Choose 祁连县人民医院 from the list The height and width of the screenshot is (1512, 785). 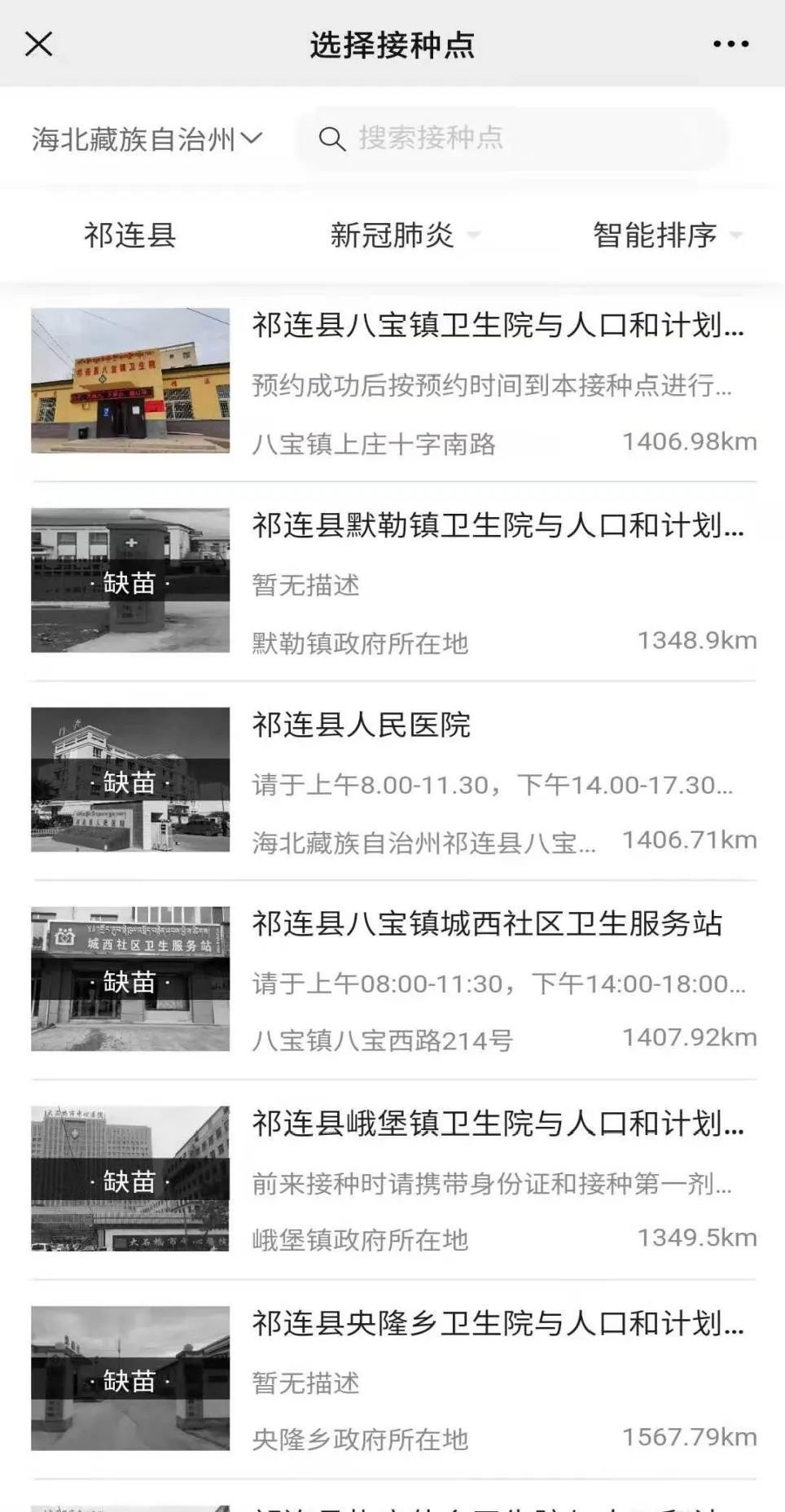[362, 725]
